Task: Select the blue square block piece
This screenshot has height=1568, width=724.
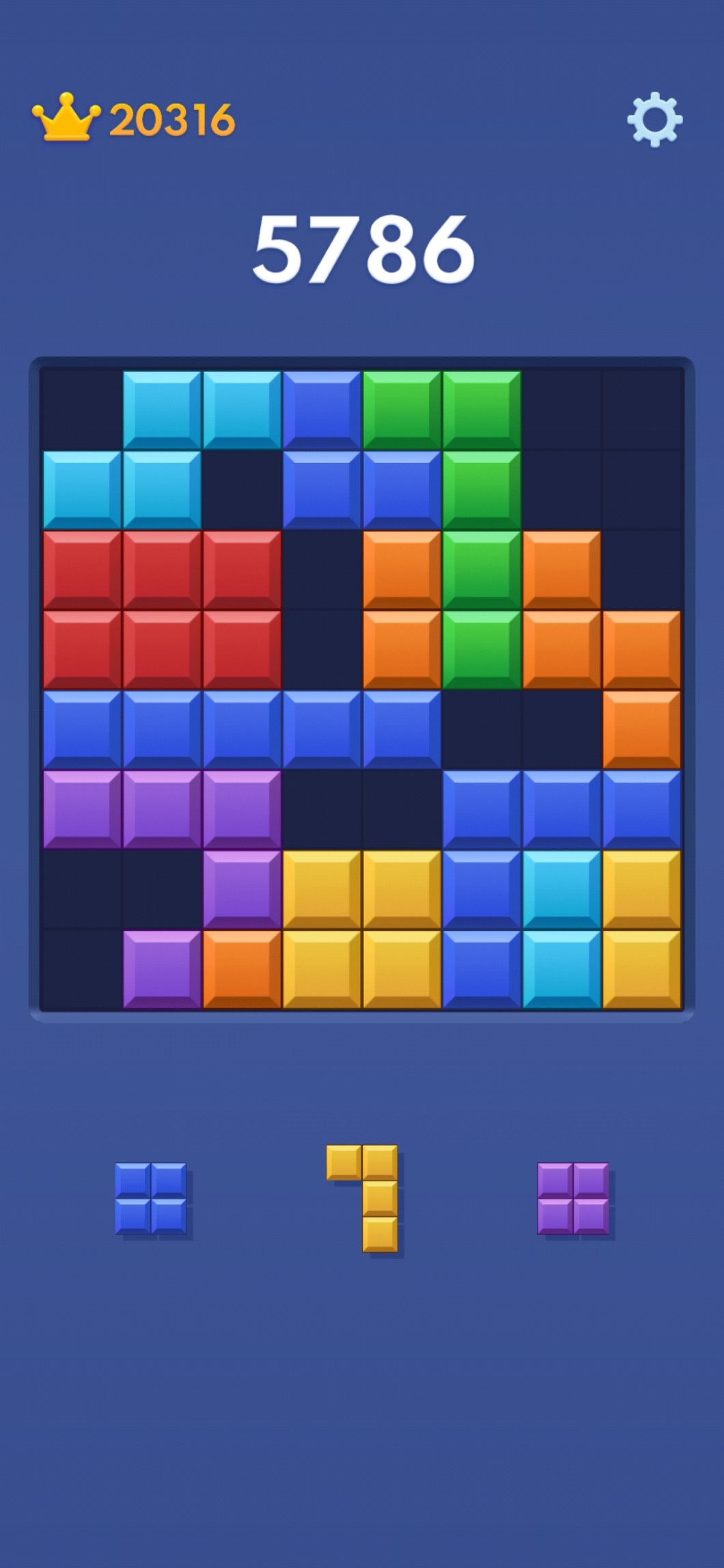Action: pos(150,1198)
